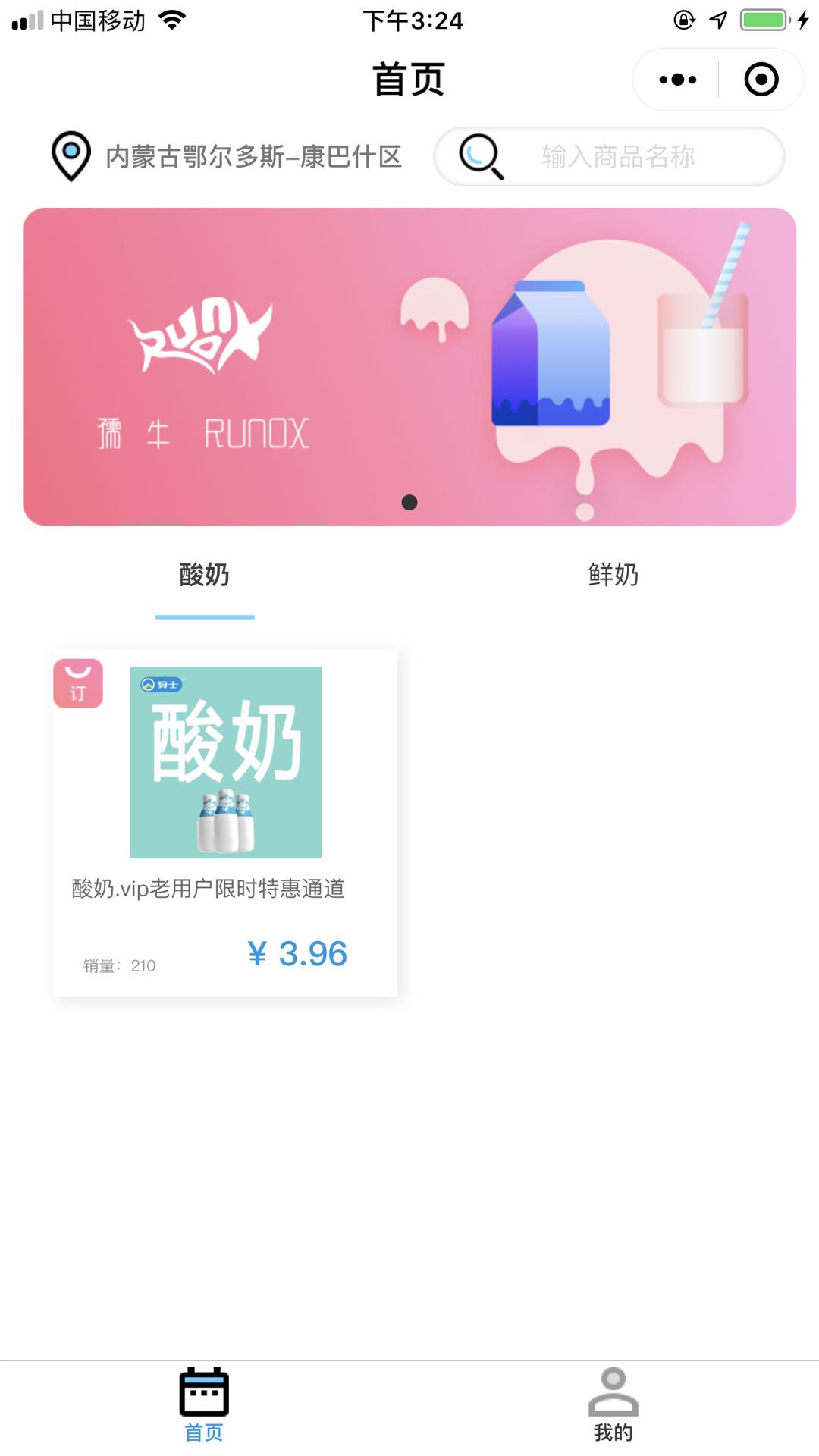This screenshot has width=819, height=1456.
Task: Go to the 首页 bottom tab
Action: [204, 1404]
